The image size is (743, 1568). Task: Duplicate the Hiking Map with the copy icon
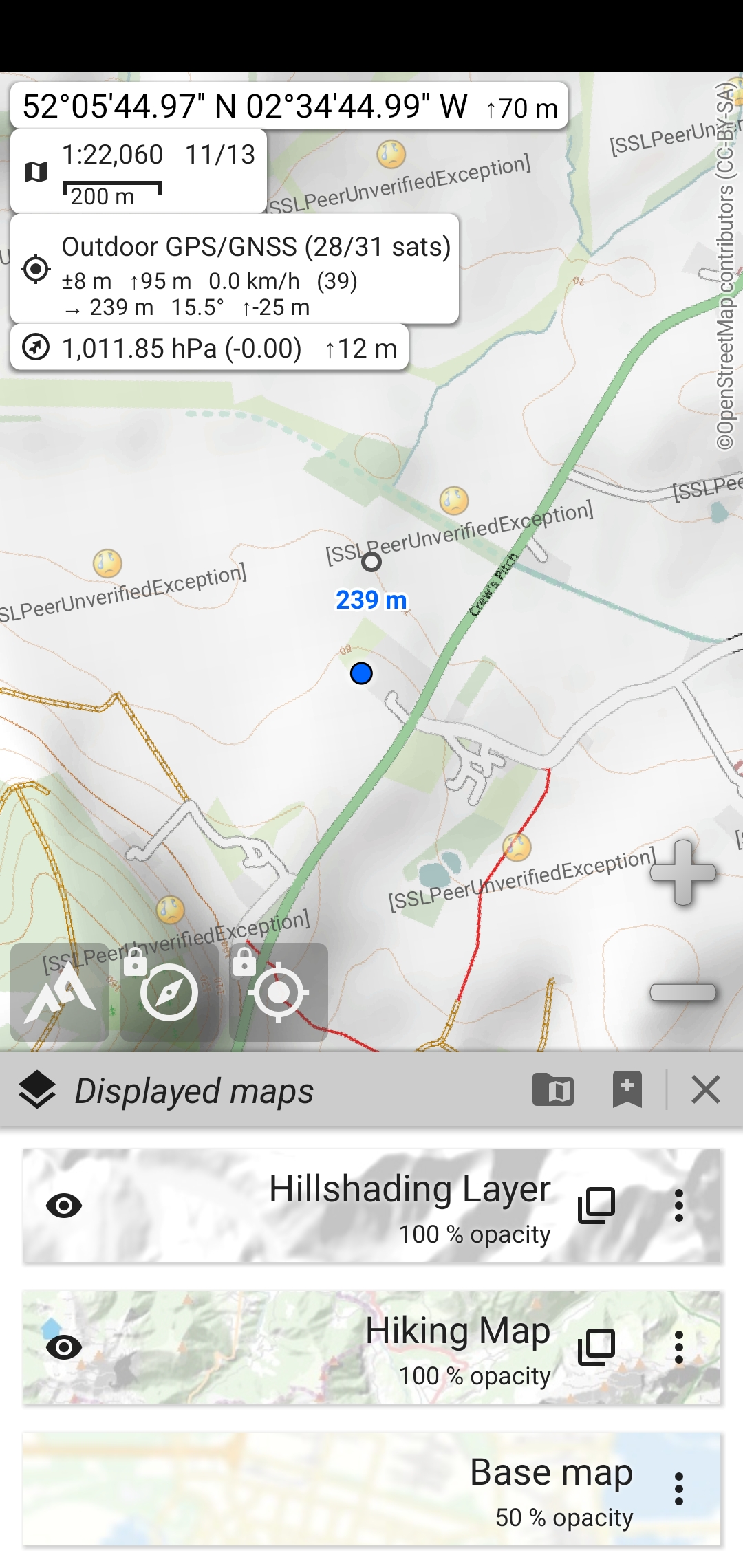[x=596, y=1347]
